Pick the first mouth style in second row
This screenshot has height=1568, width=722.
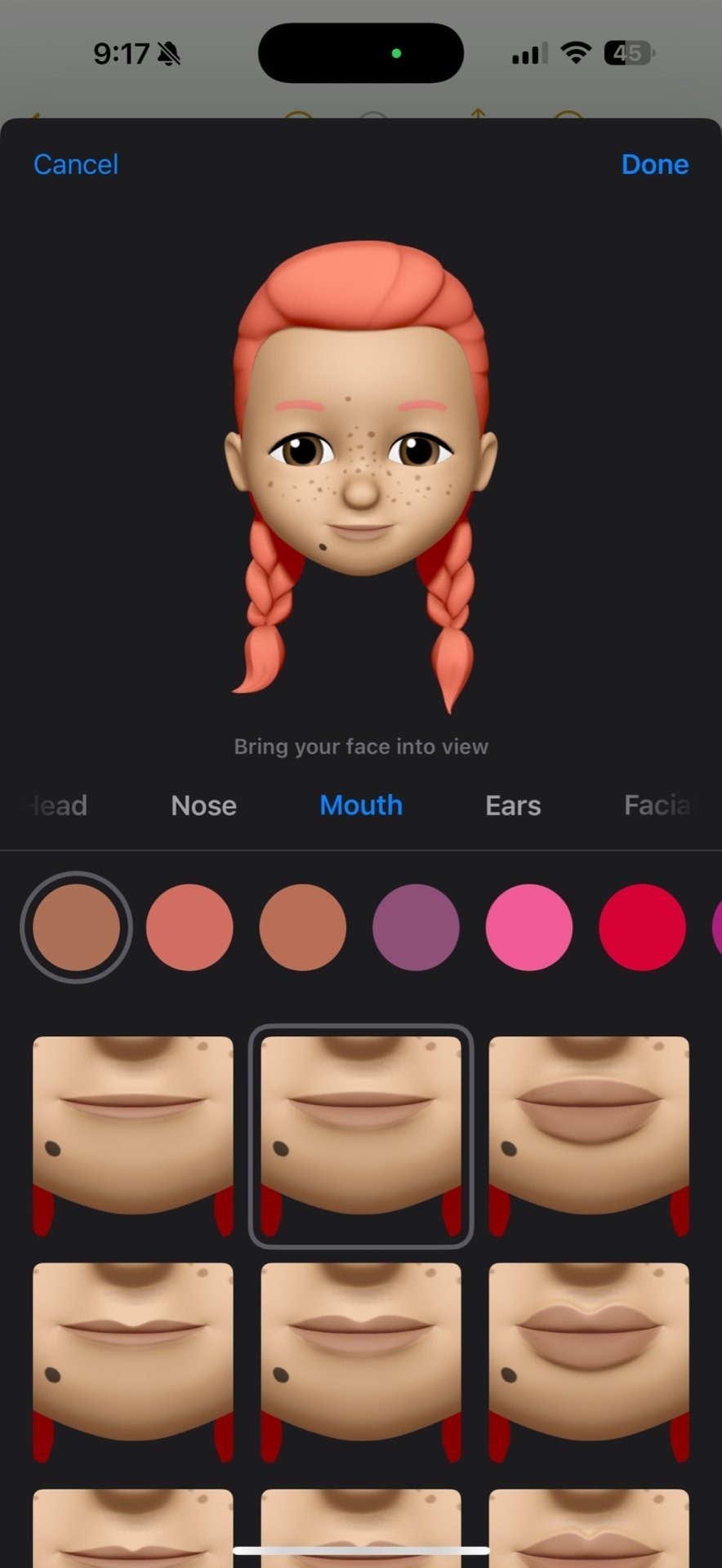pyautogui.click(x=133, y=1362)
